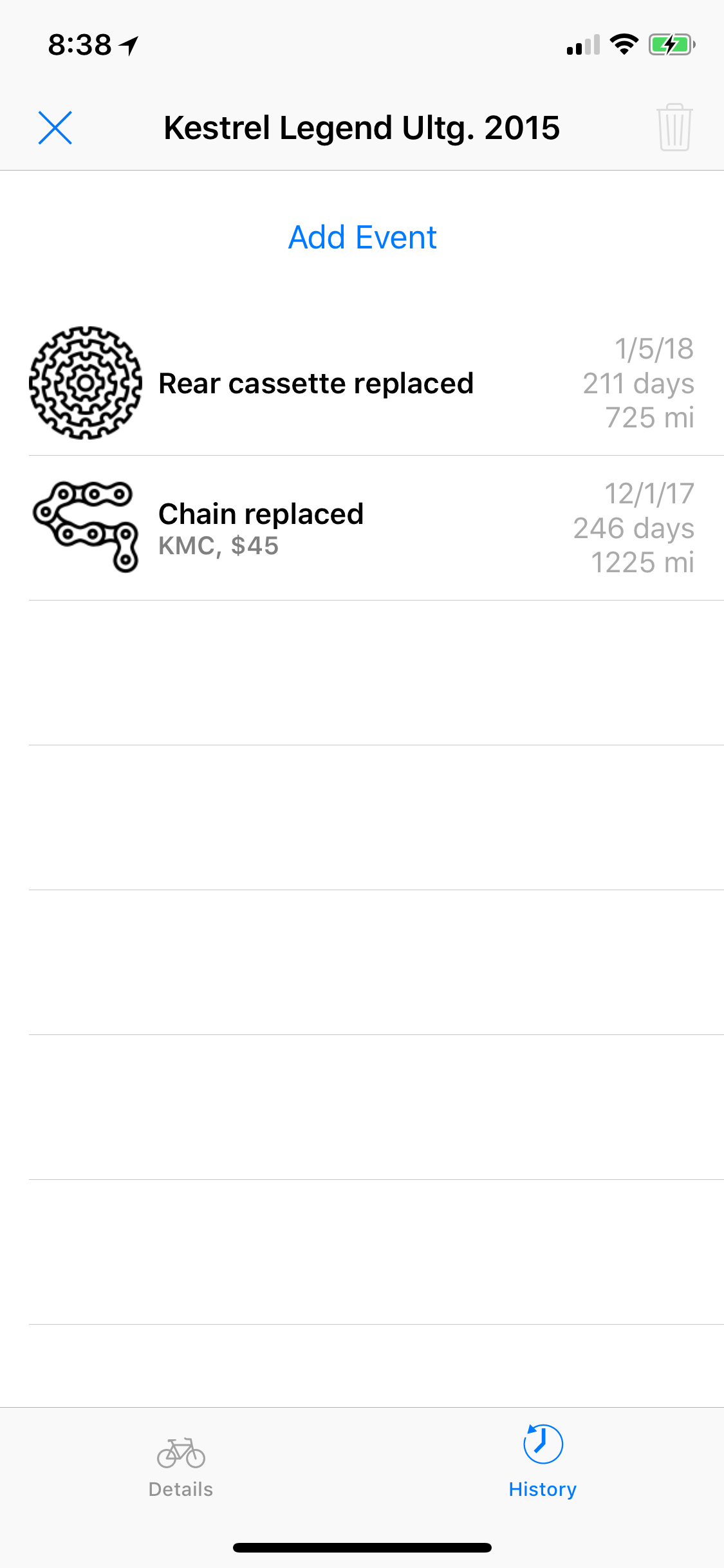Close the Kestrel Legend bike screen
This screenshot has height=1568, width=724.
click(x=55, y=127)
